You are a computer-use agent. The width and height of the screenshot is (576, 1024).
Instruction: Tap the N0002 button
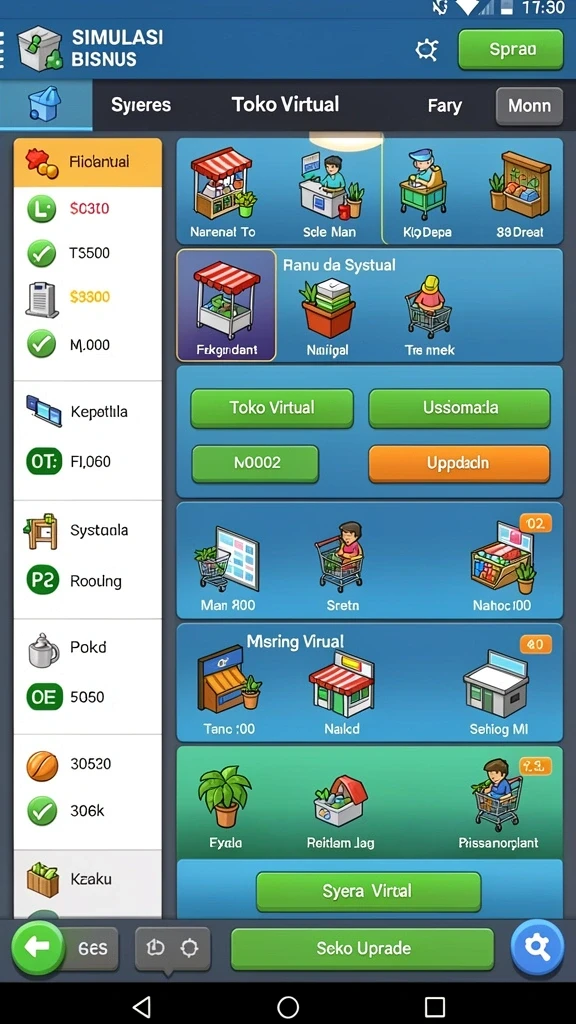click(255, 464)
